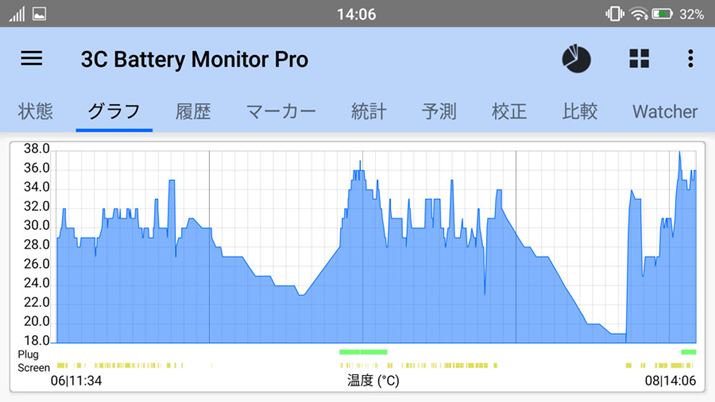Open the hamburger drawer menu
This screenshot has height=402, width=715.
(x=32, y=59)
